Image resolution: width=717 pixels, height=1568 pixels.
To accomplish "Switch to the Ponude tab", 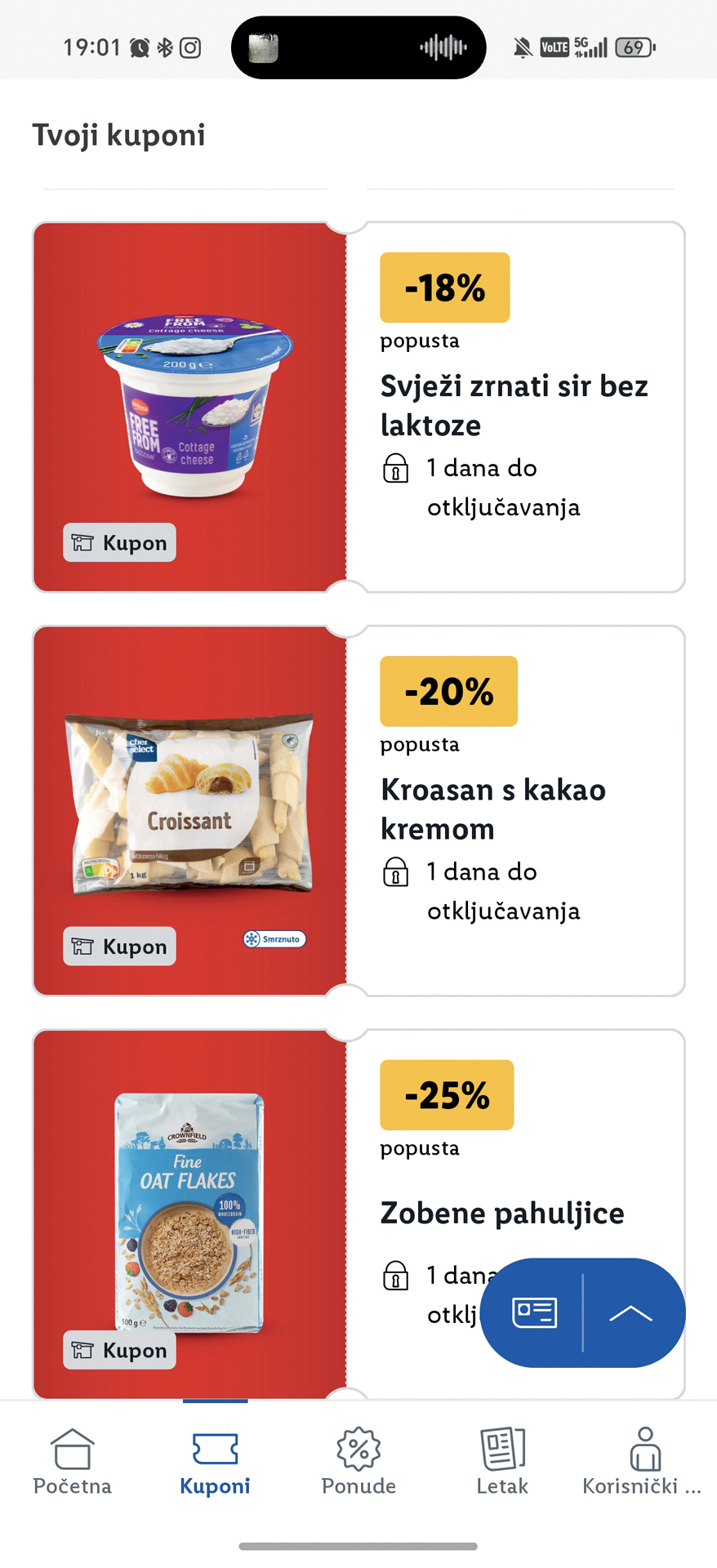I will 358,1462.
